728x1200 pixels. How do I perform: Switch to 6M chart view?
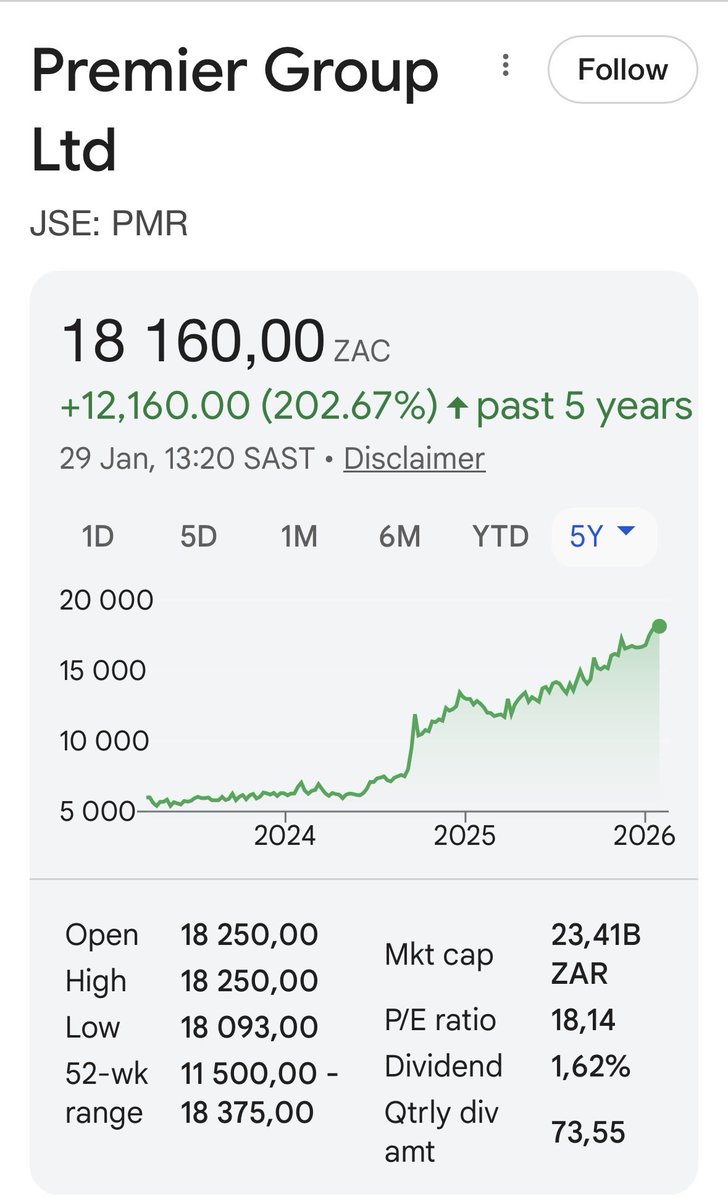399,537
